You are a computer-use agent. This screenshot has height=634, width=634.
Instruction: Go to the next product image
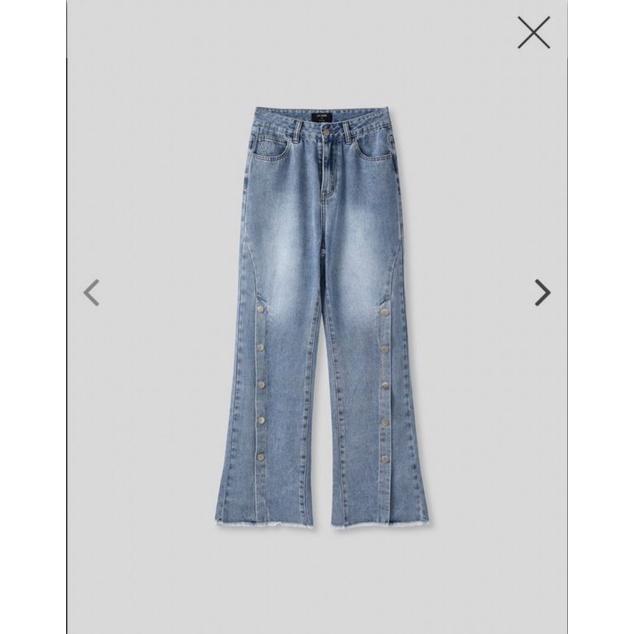point(542,292)
